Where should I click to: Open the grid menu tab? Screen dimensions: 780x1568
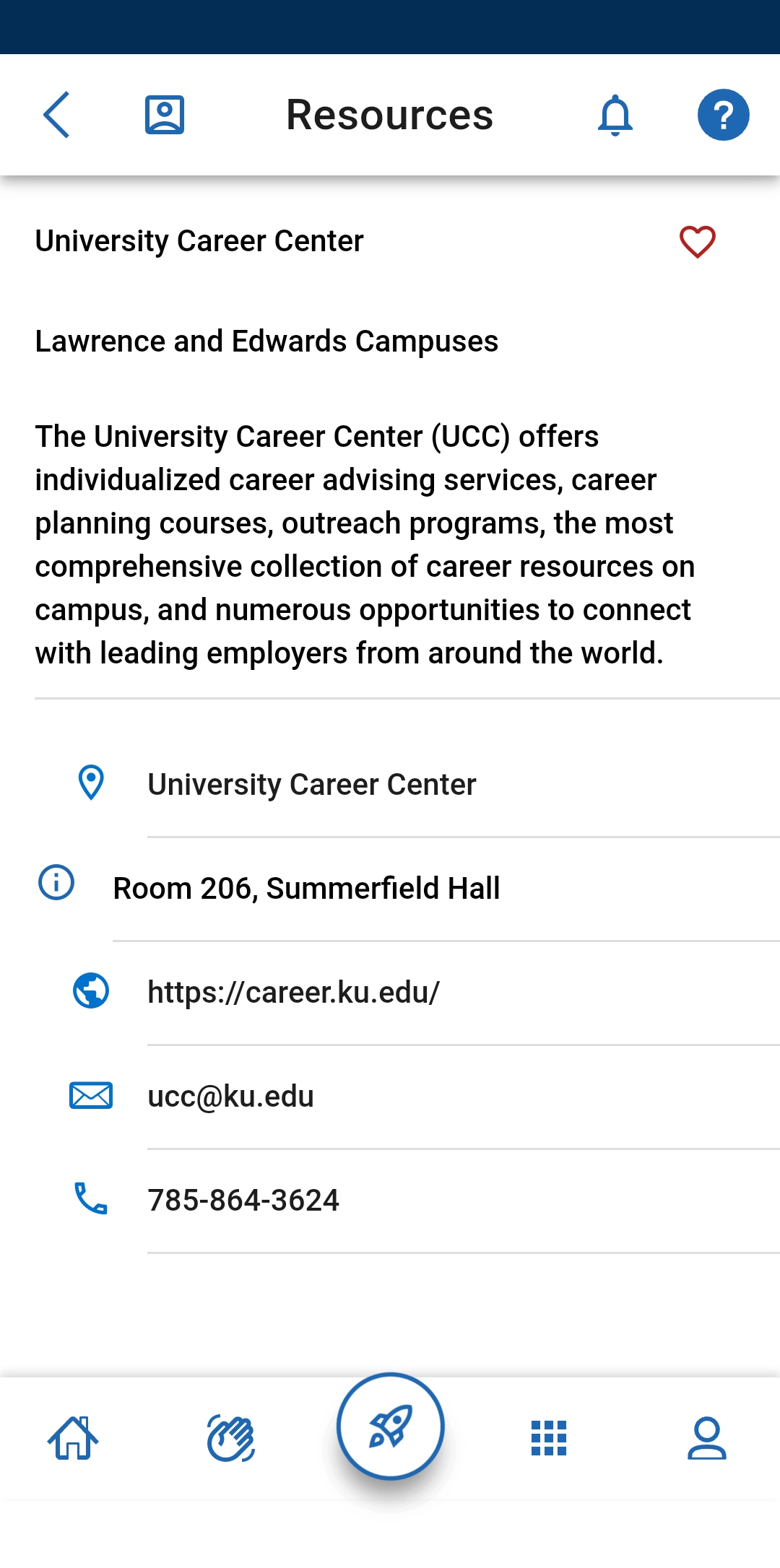549,1438
